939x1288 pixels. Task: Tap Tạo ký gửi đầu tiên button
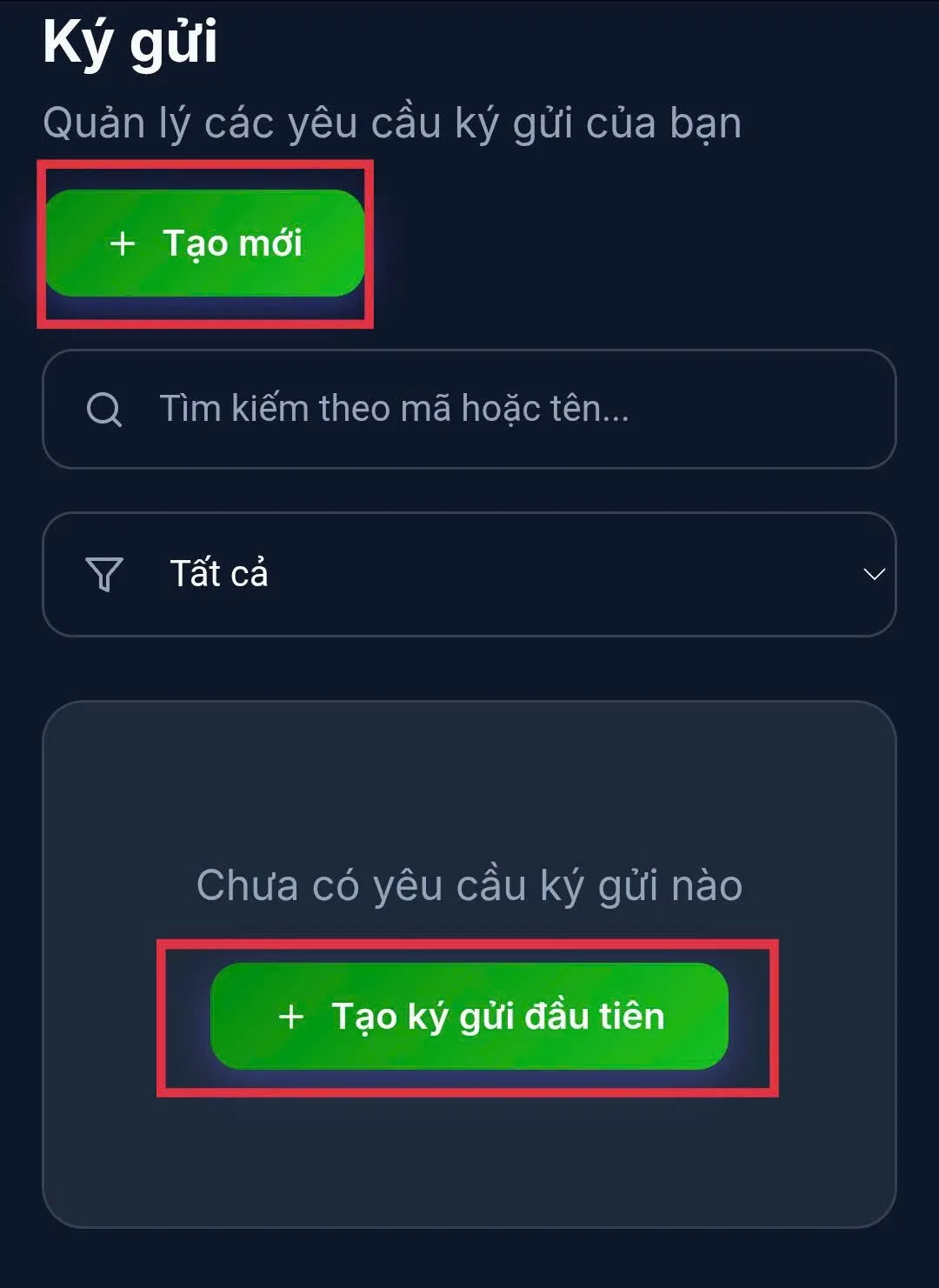click(469, 1016)
